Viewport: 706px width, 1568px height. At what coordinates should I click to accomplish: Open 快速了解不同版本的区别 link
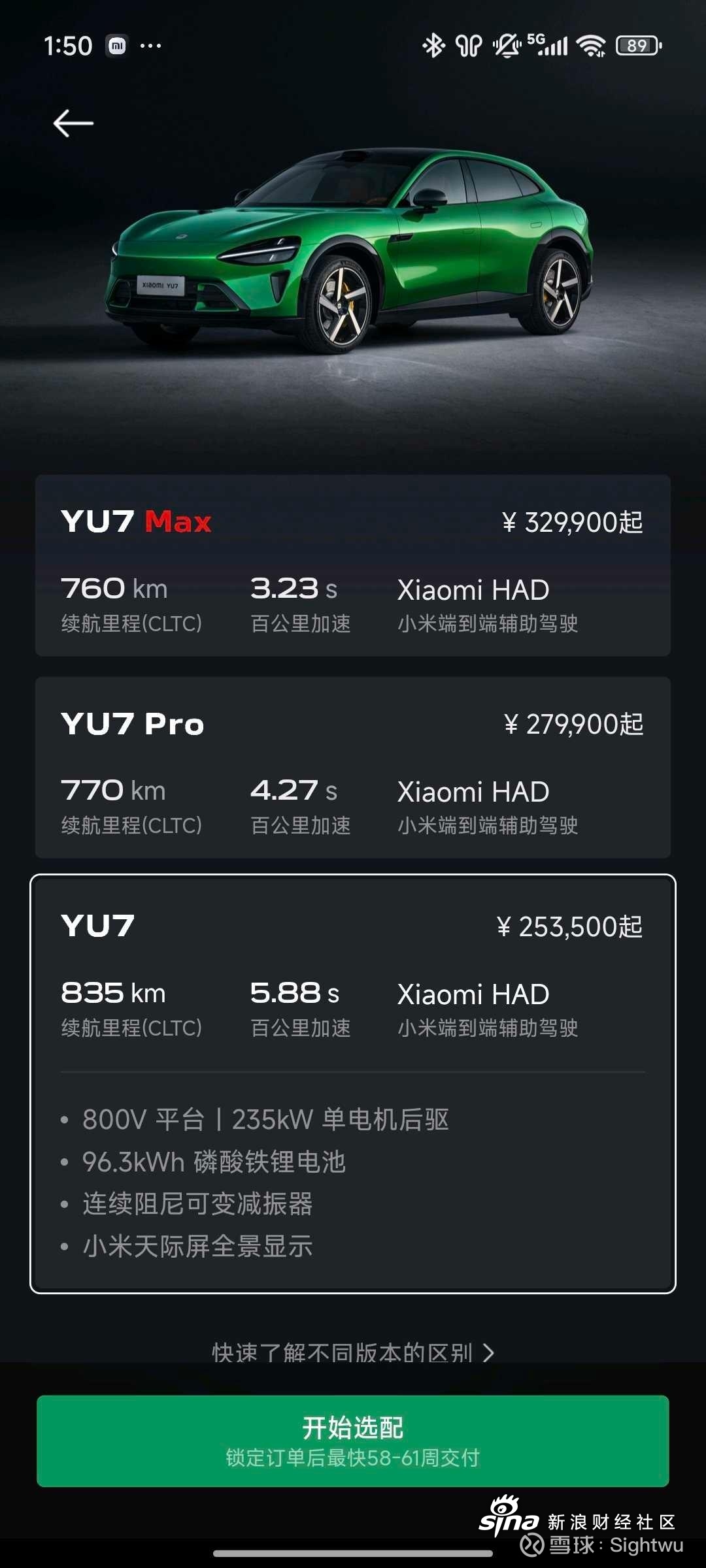click(353, 1352)
